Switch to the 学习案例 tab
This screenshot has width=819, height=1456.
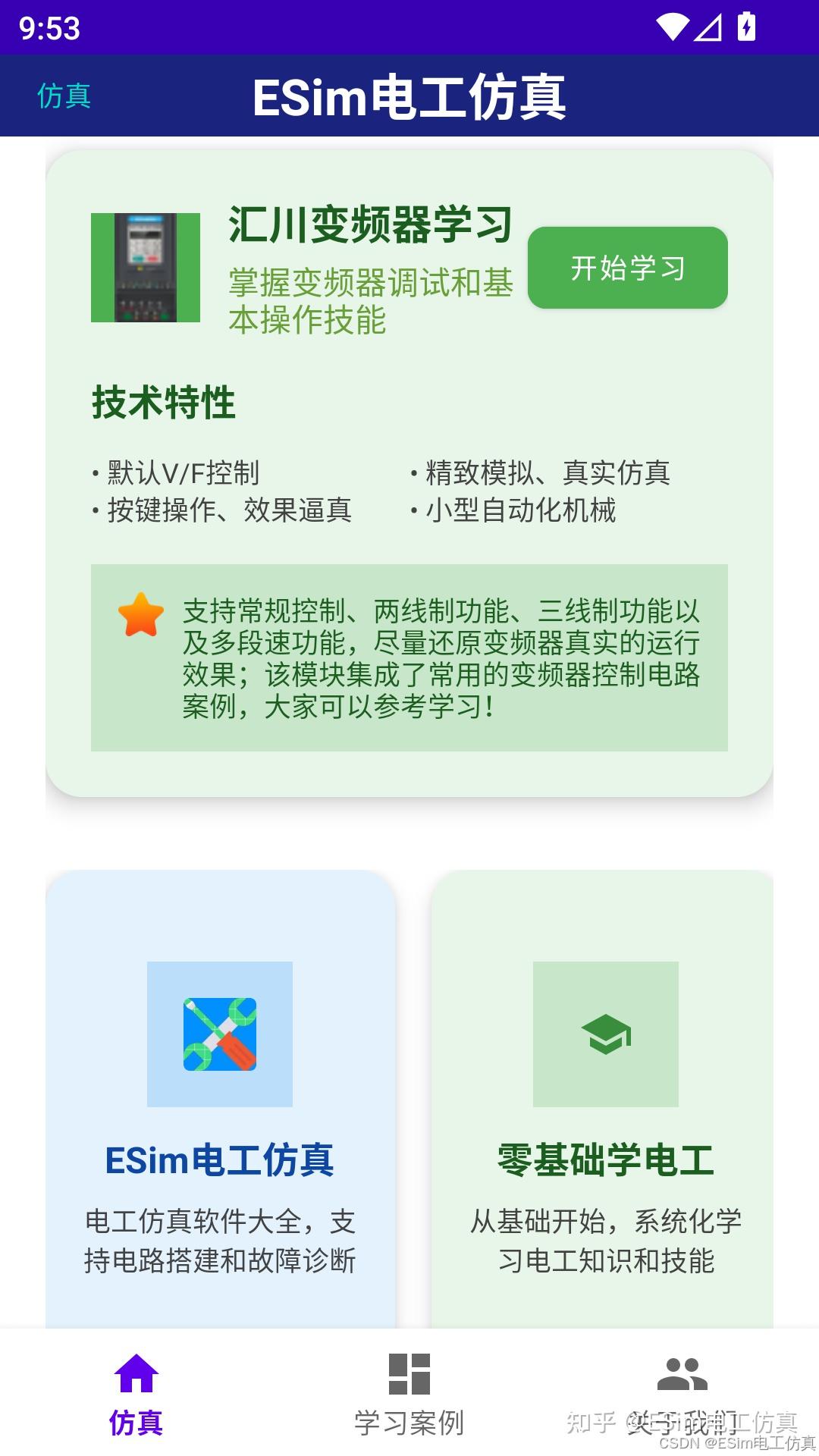[x=410, y=1418]
